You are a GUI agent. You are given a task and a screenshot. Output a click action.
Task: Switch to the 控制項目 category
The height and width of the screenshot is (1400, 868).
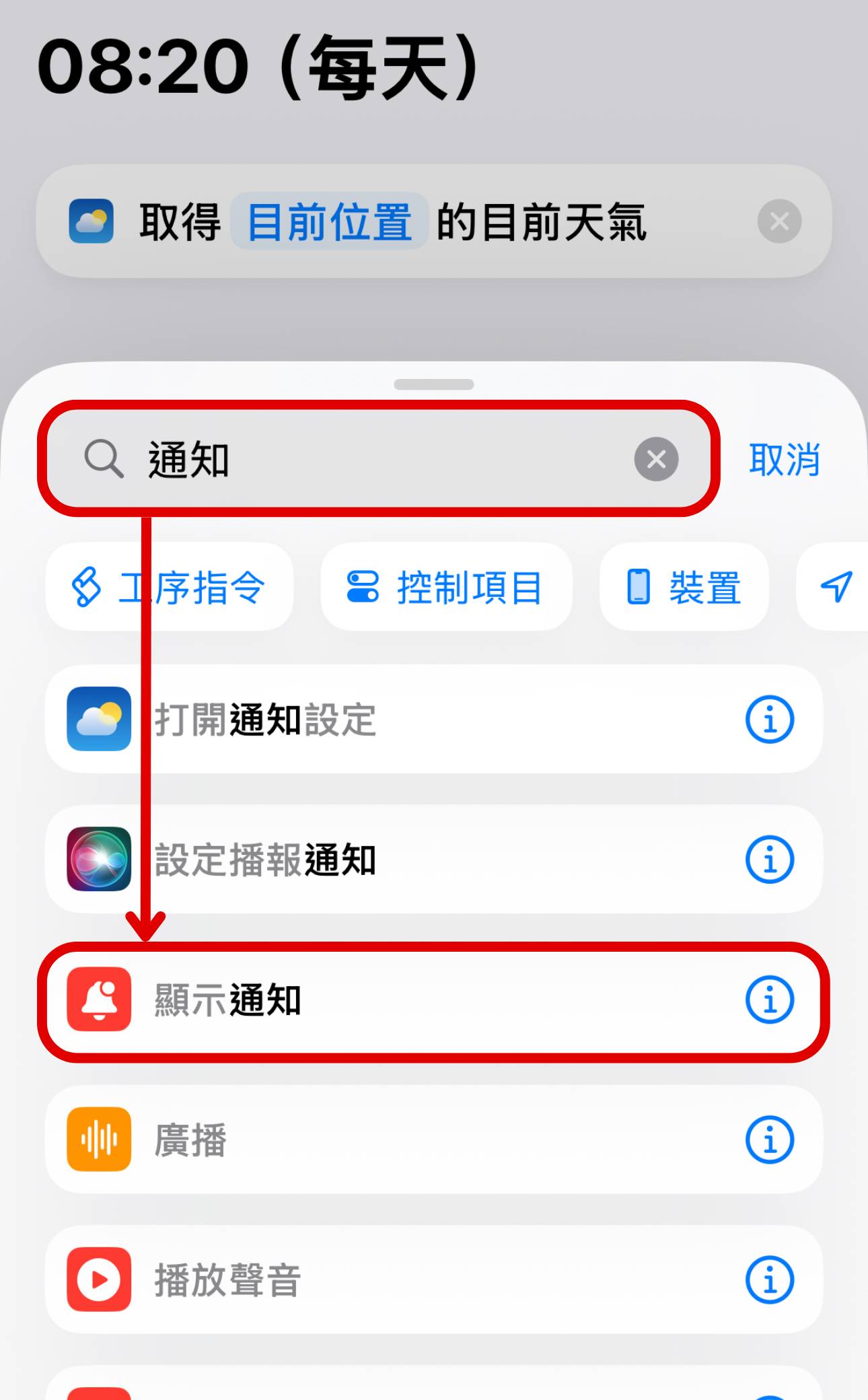click(446, 586)
